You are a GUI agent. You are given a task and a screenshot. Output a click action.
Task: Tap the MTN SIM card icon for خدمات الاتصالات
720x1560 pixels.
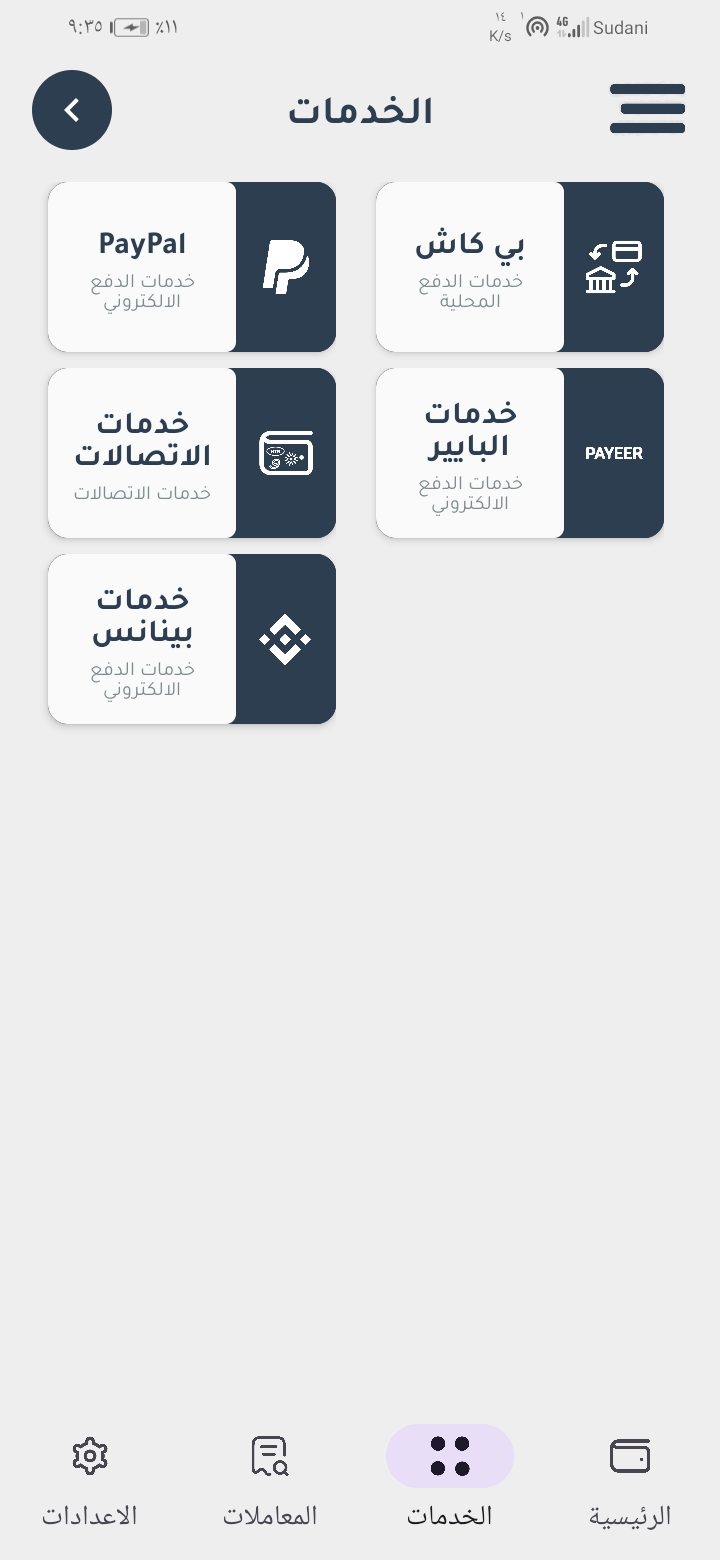point(285,452)
